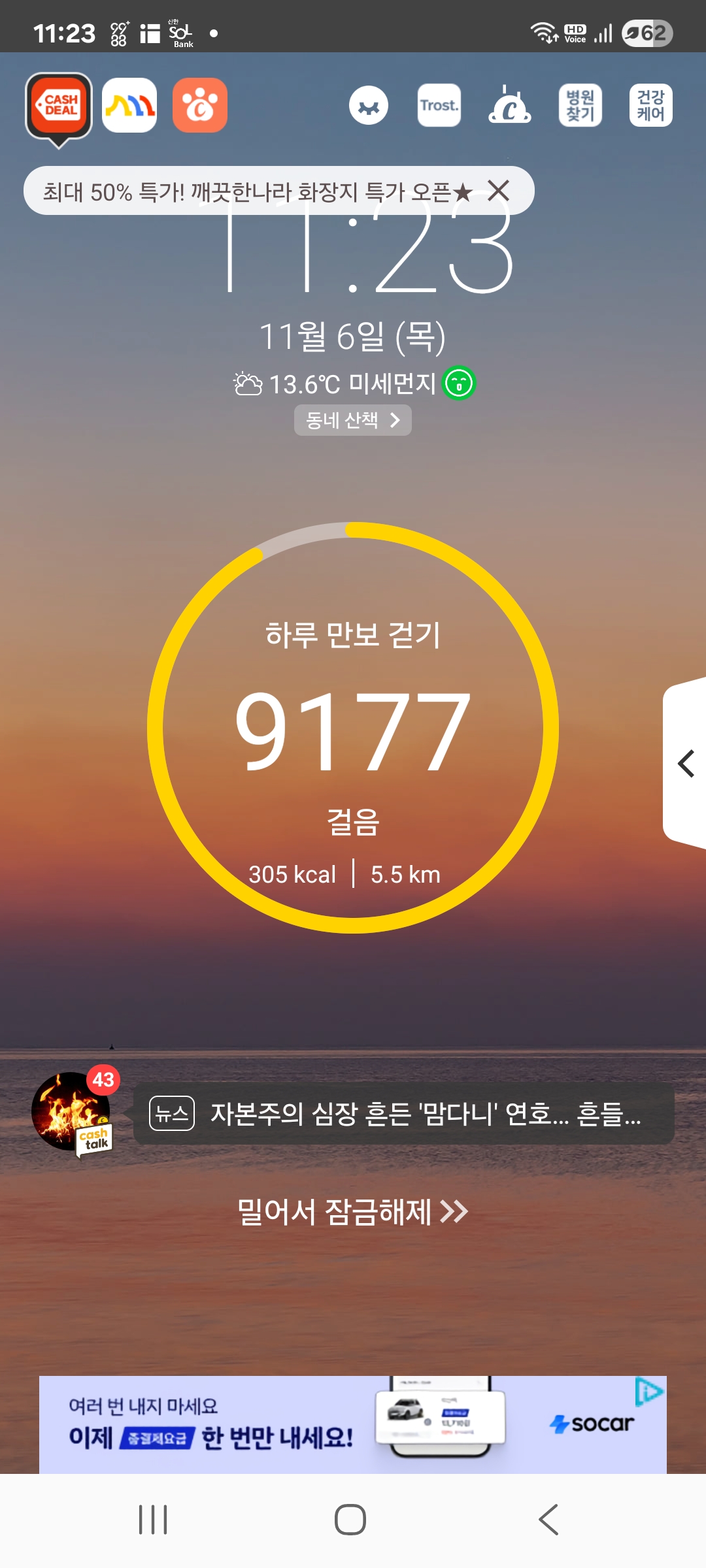The height and width of the screenshot is (1568, 706).
Task: Open the 하루 만보 걷기 step counter
Action: coord(353,727)
